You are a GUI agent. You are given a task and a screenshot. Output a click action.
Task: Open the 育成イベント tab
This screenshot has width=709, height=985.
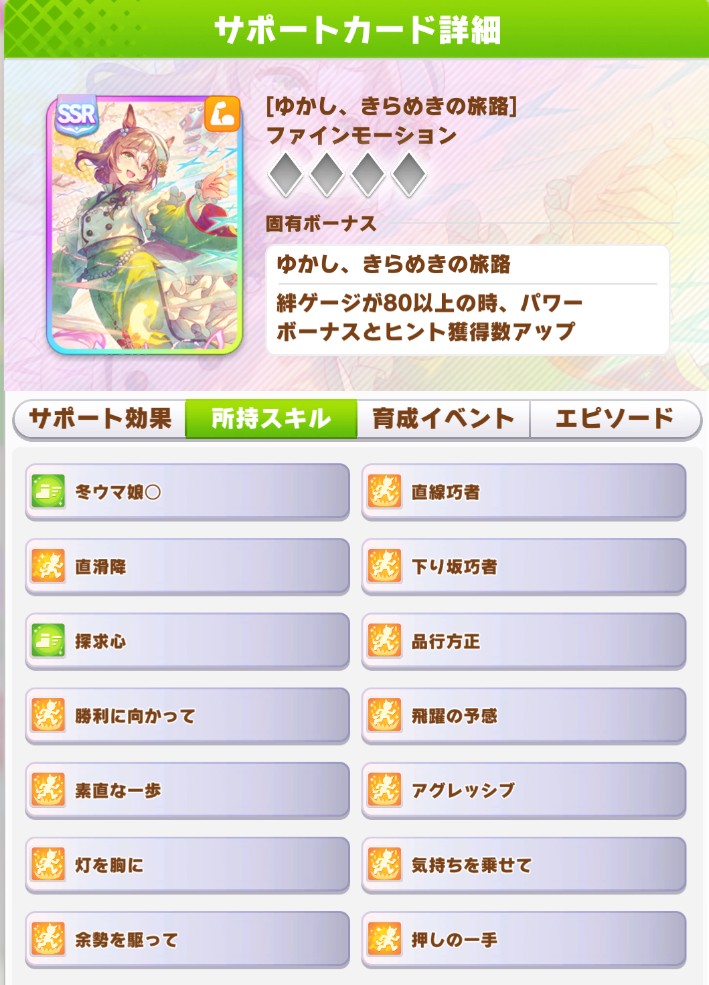pos(443,419)
